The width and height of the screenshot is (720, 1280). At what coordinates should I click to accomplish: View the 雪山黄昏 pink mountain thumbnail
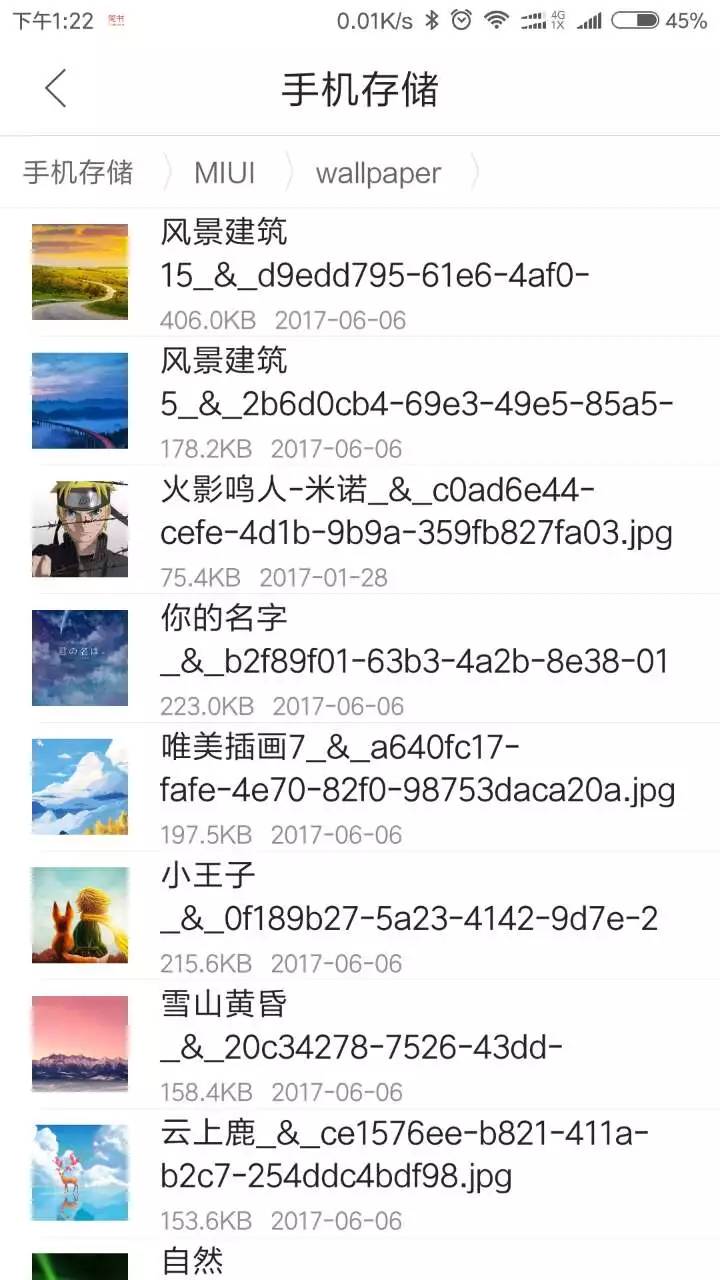coord(80,1043)
